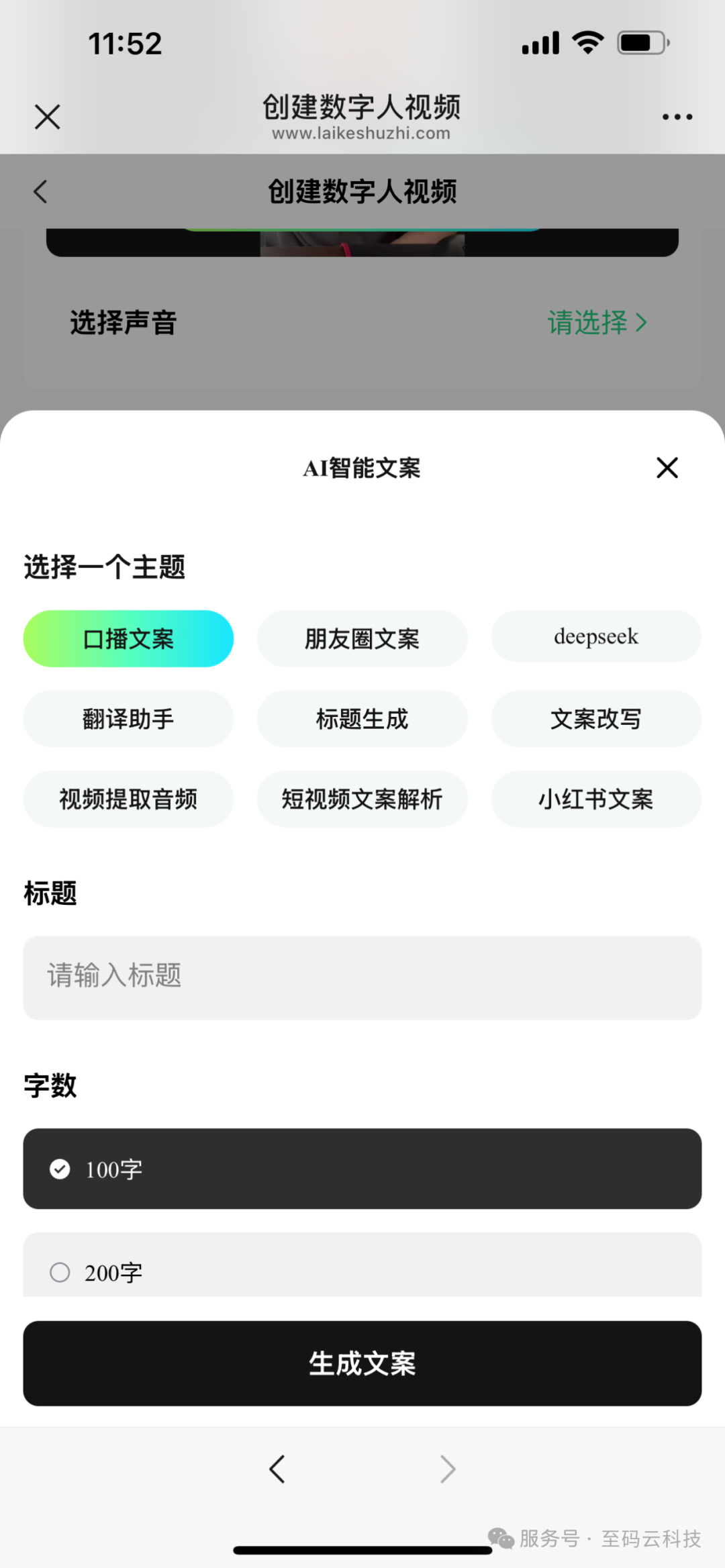Open the WeChat more options menu
This screenshot has width=725, height=1568.
(x=677, y=115)
